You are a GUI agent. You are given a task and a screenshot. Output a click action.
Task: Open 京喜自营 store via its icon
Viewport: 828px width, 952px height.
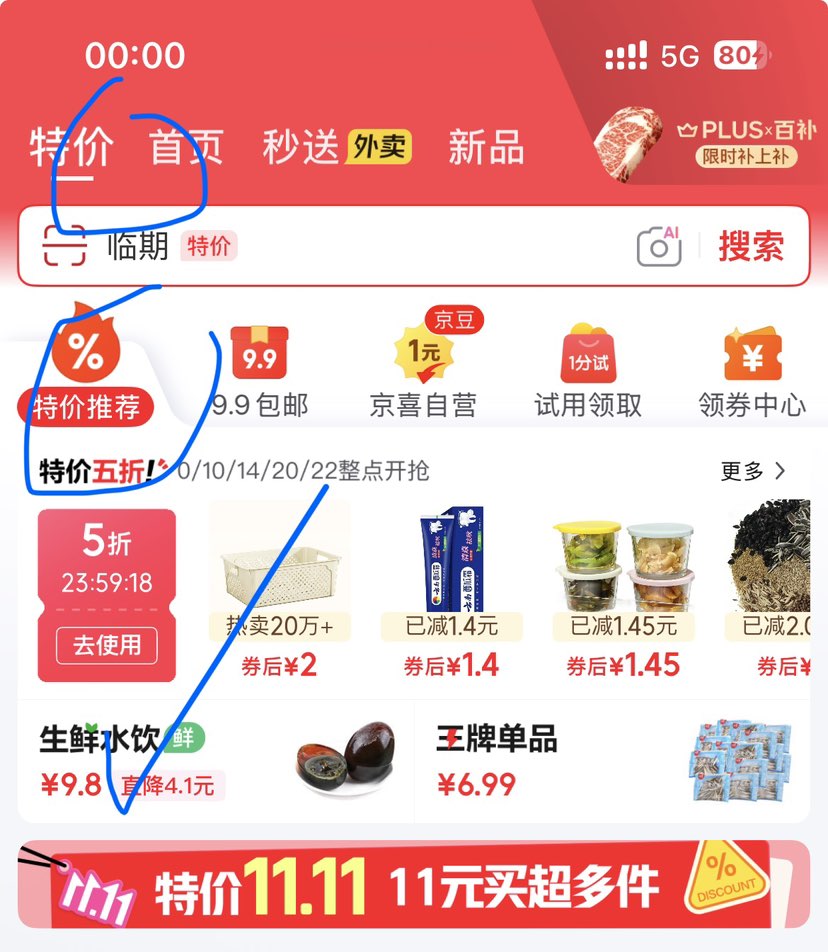click(x=422, y=365)
